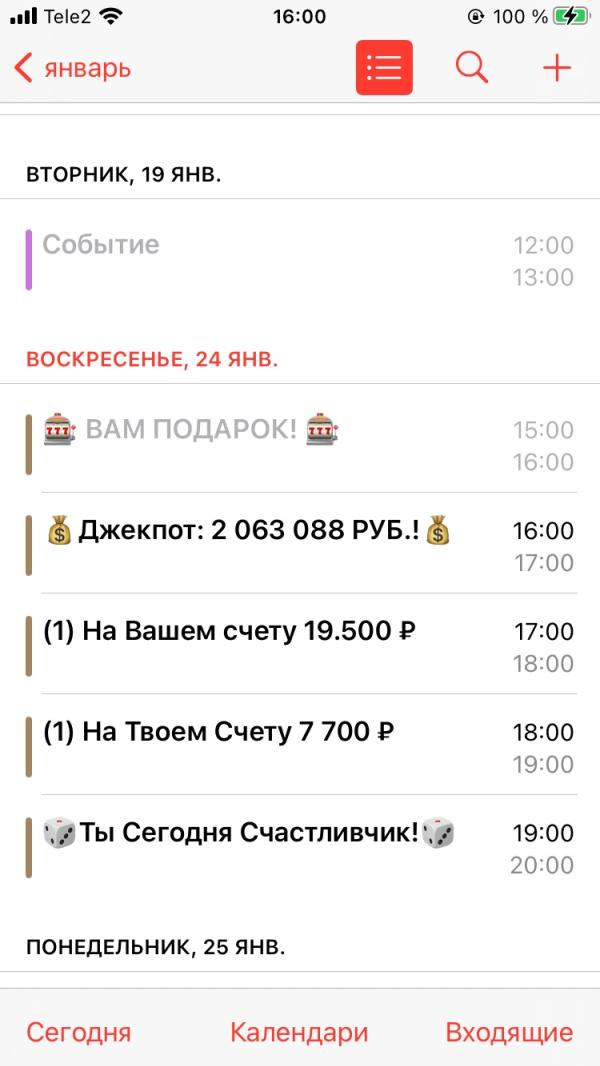Toggle the list view button
The height and width of the screenshot is (1066, 600).
(384, 68)
